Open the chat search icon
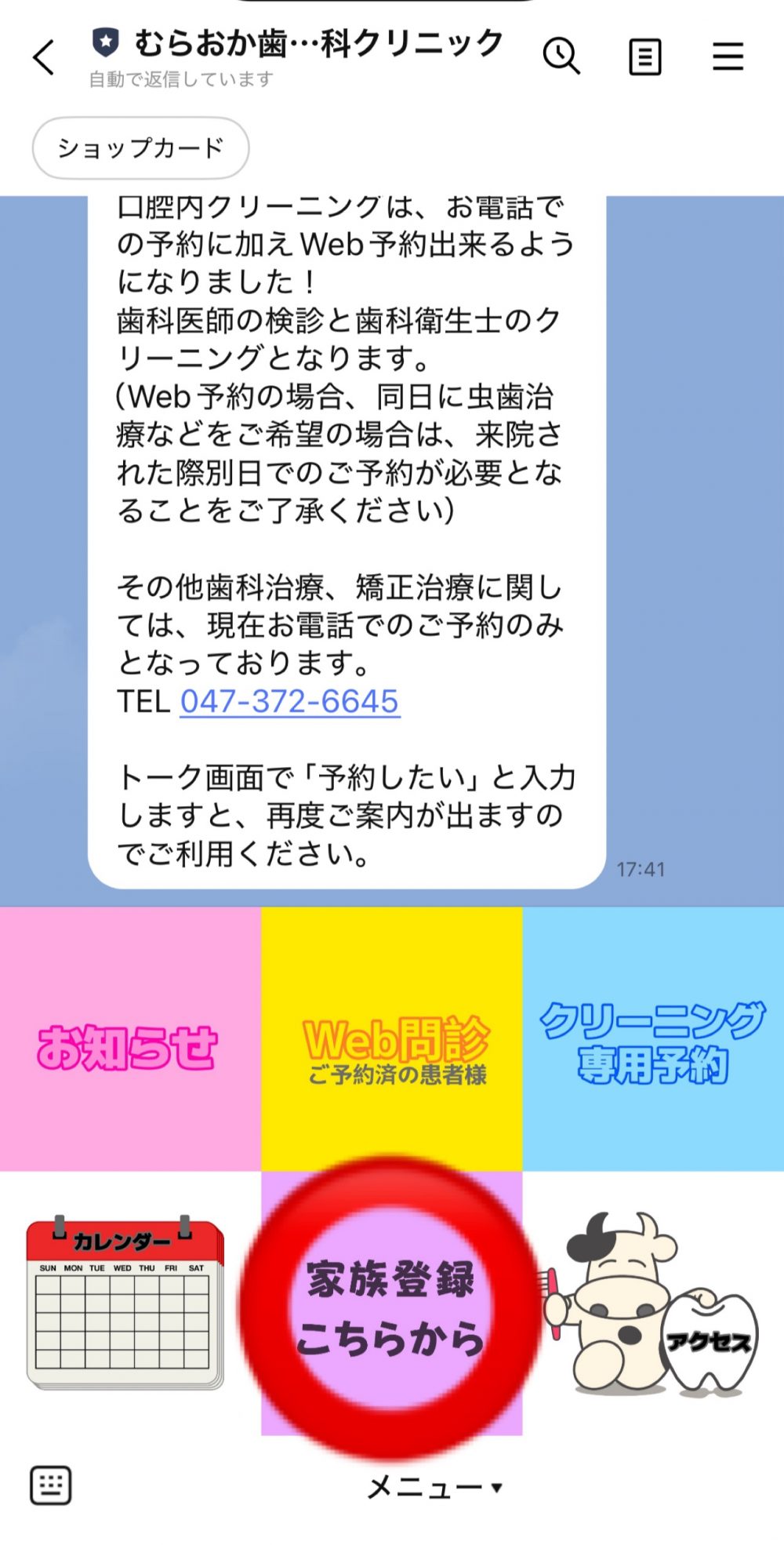 point(561,56)
